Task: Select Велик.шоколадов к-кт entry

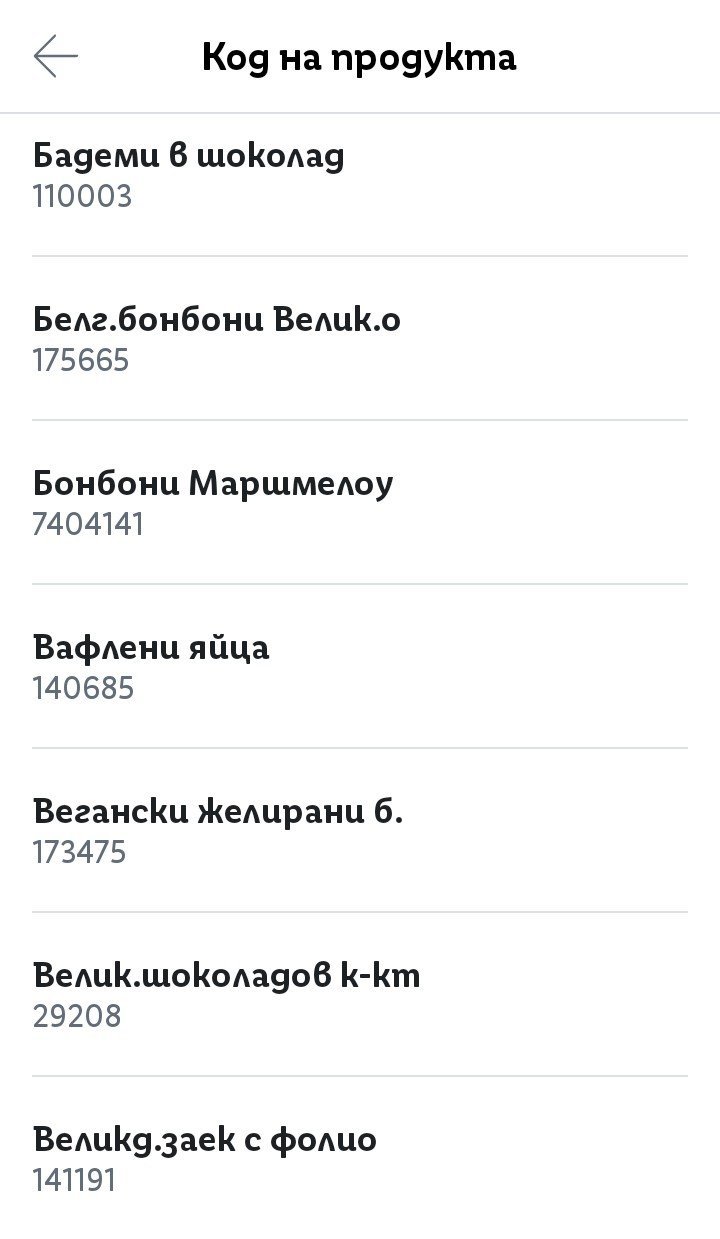Action: tap(360, 995)
